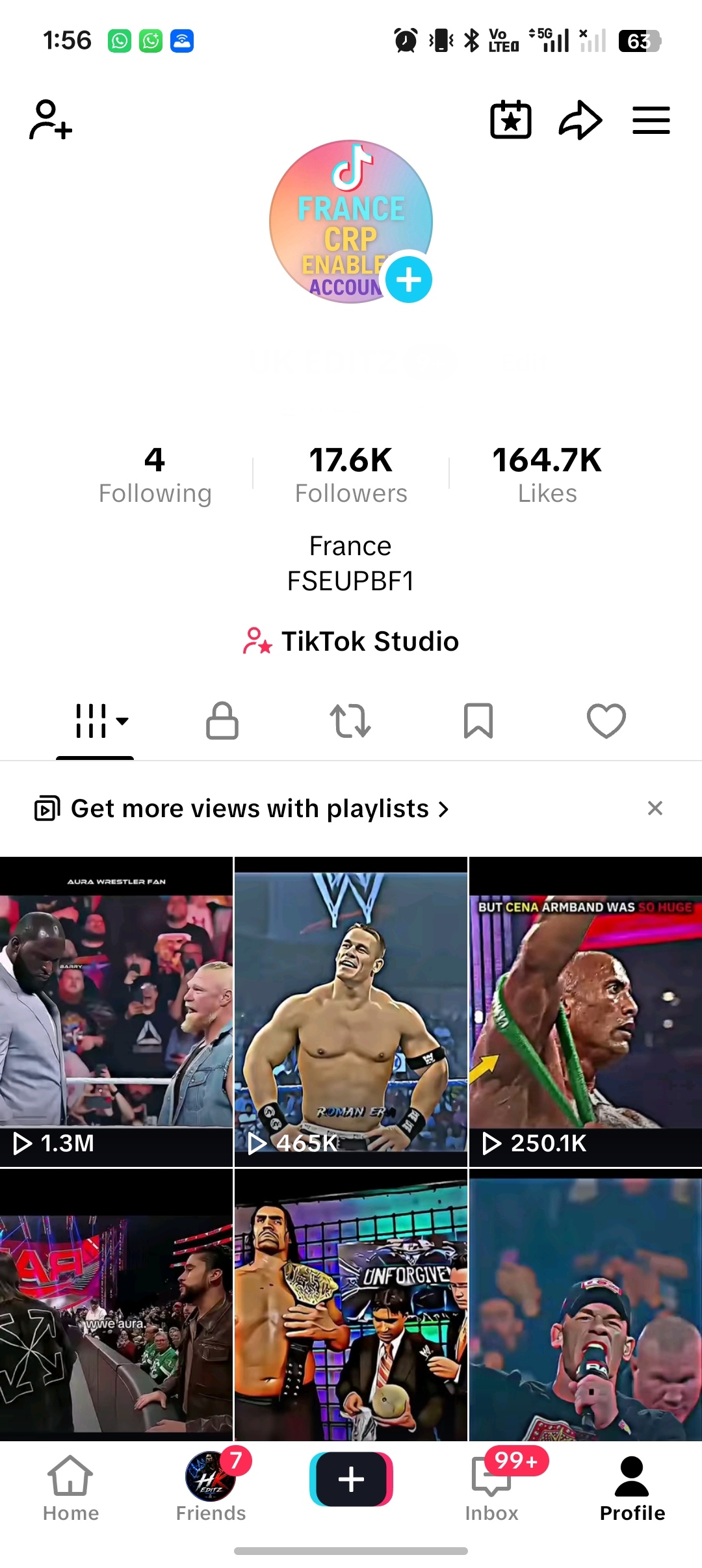The height and width of the screenshot is (1568, 702).
Task: Open the video with 465K views
Action: [x=351, y=1012]
